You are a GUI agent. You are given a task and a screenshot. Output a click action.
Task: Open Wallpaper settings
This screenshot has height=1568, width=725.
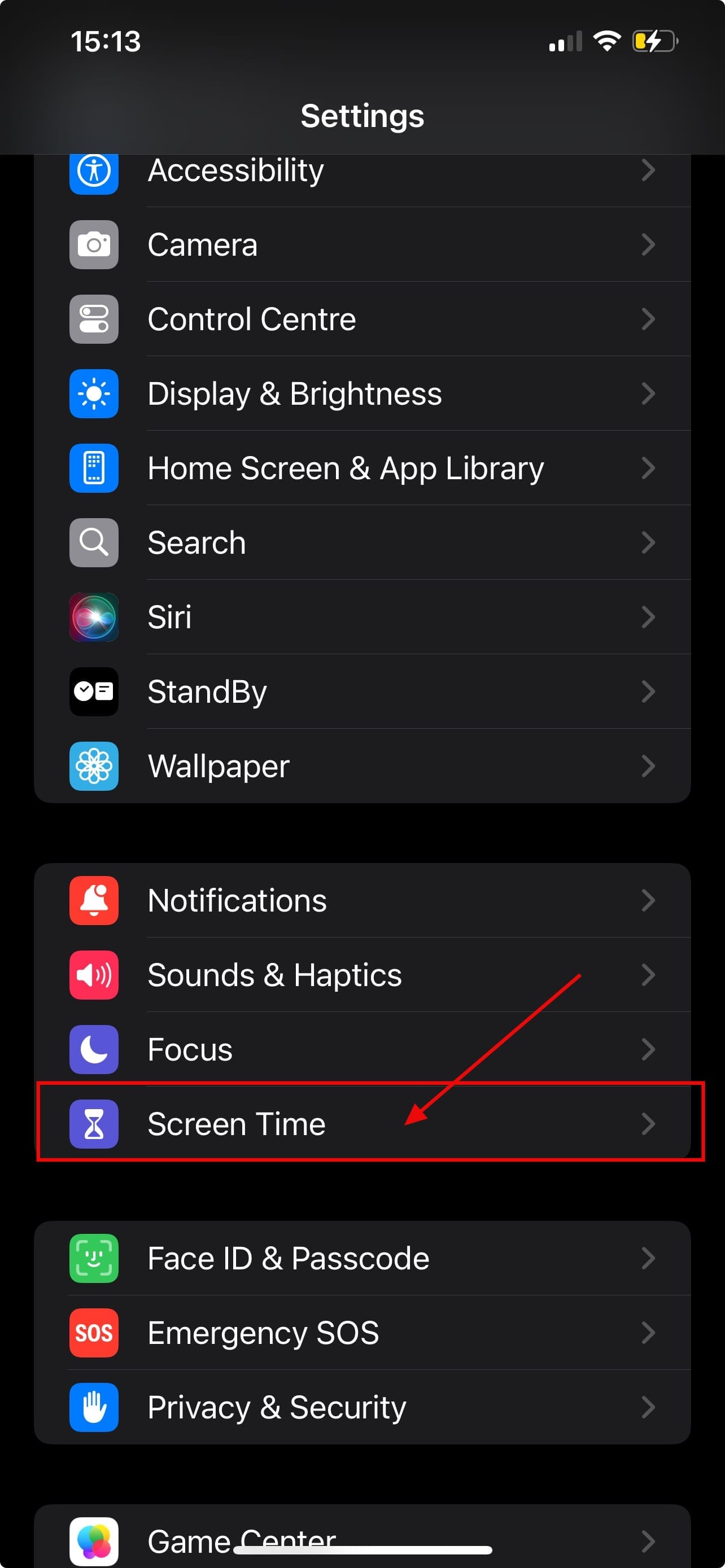pos(361,766)
